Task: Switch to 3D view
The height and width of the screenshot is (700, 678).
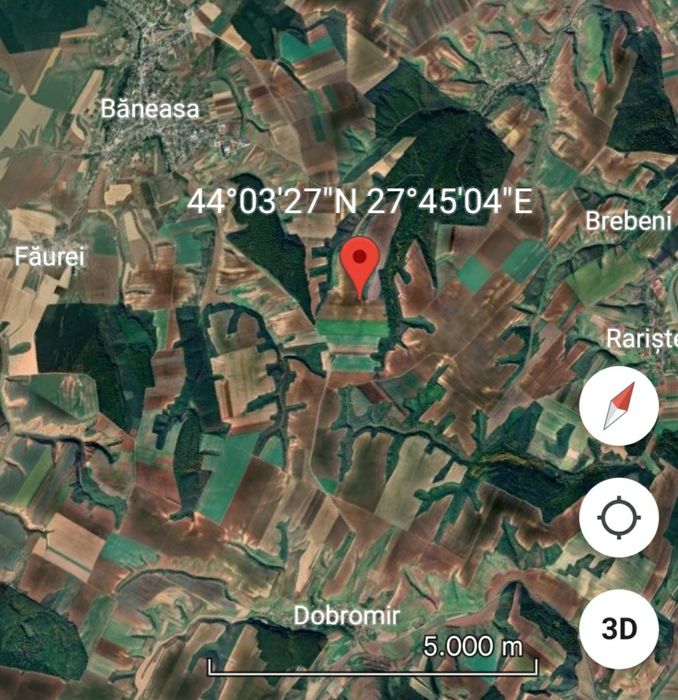Action: 619,629
